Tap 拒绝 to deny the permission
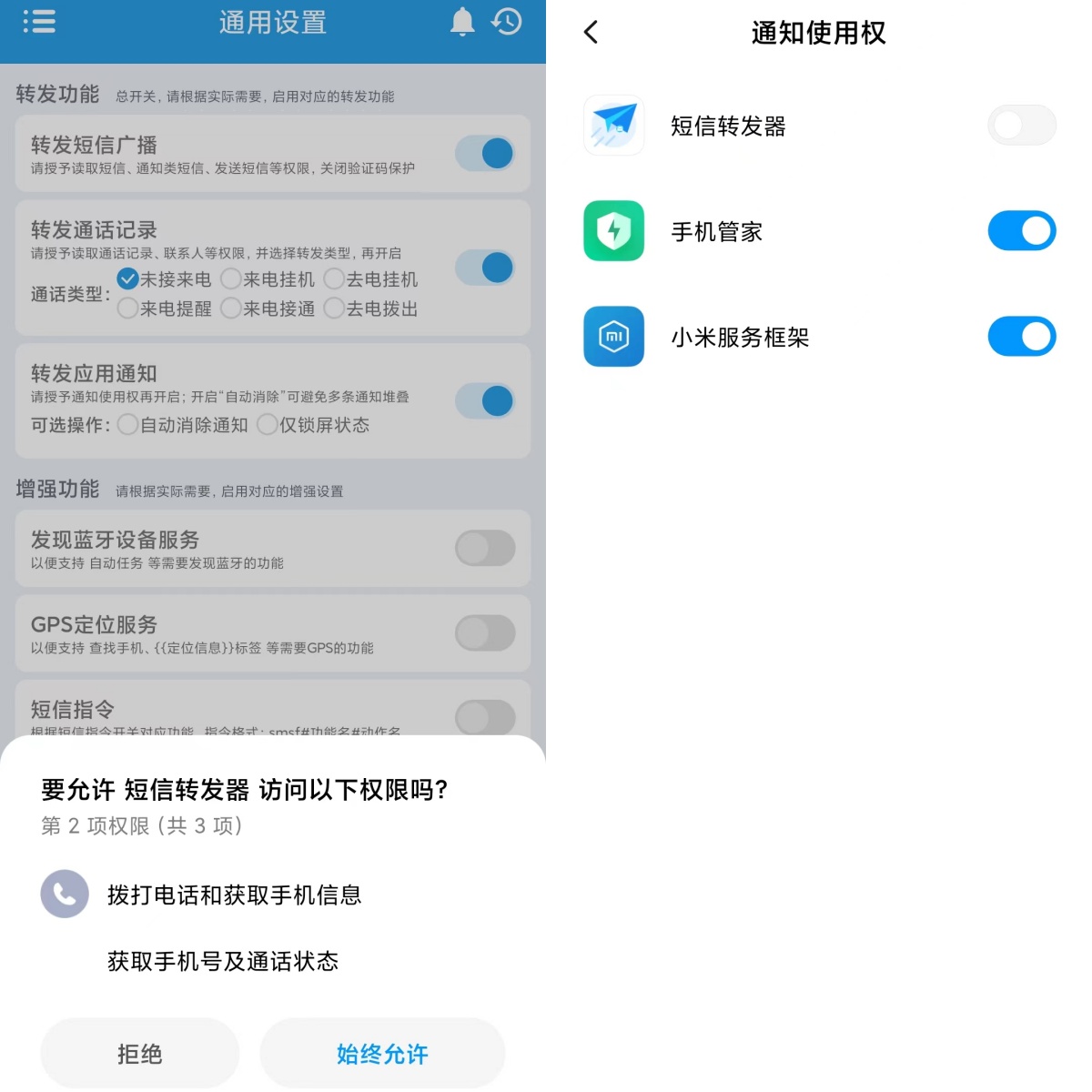Screen dimensions: 1092x1092 coord(139,1053)
